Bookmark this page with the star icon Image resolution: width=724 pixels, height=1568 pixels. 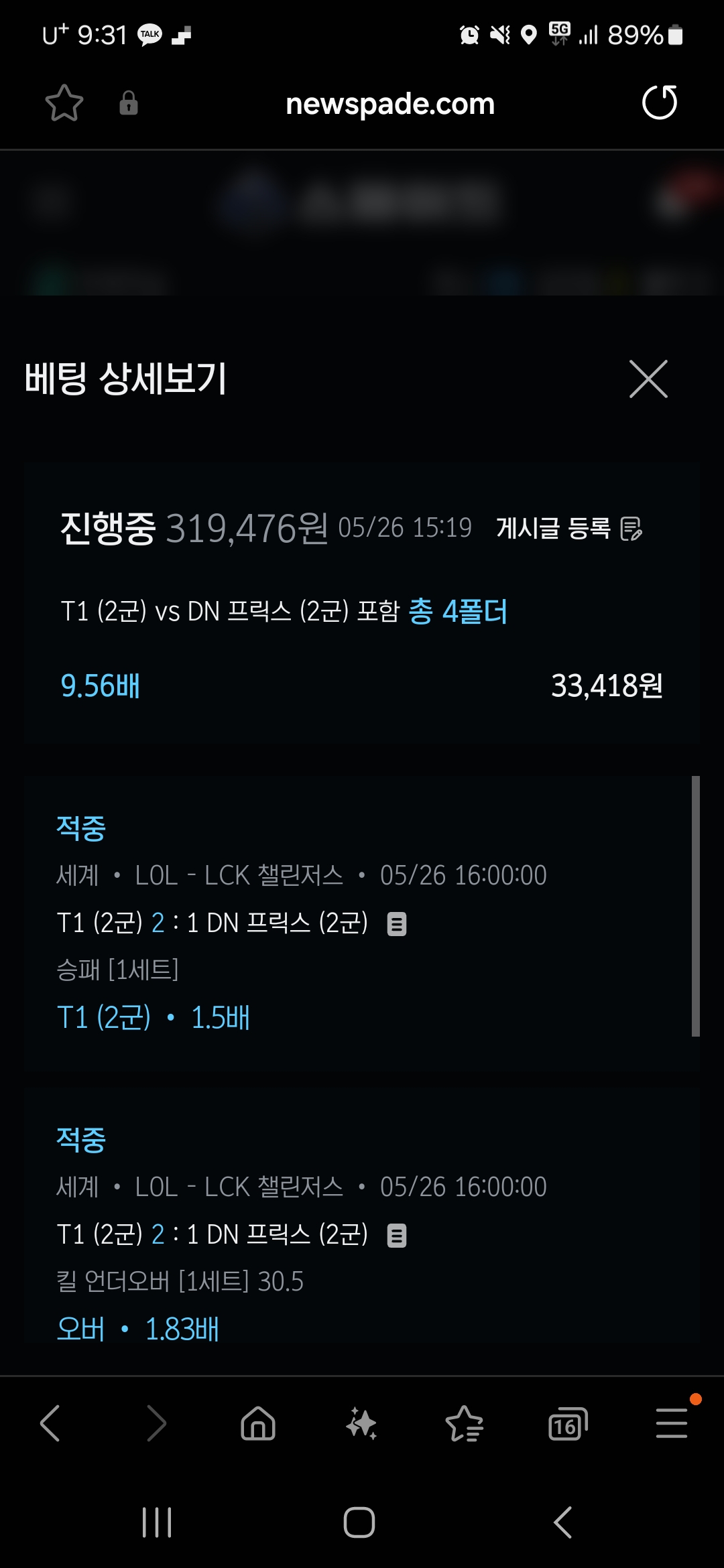point(64,103)
